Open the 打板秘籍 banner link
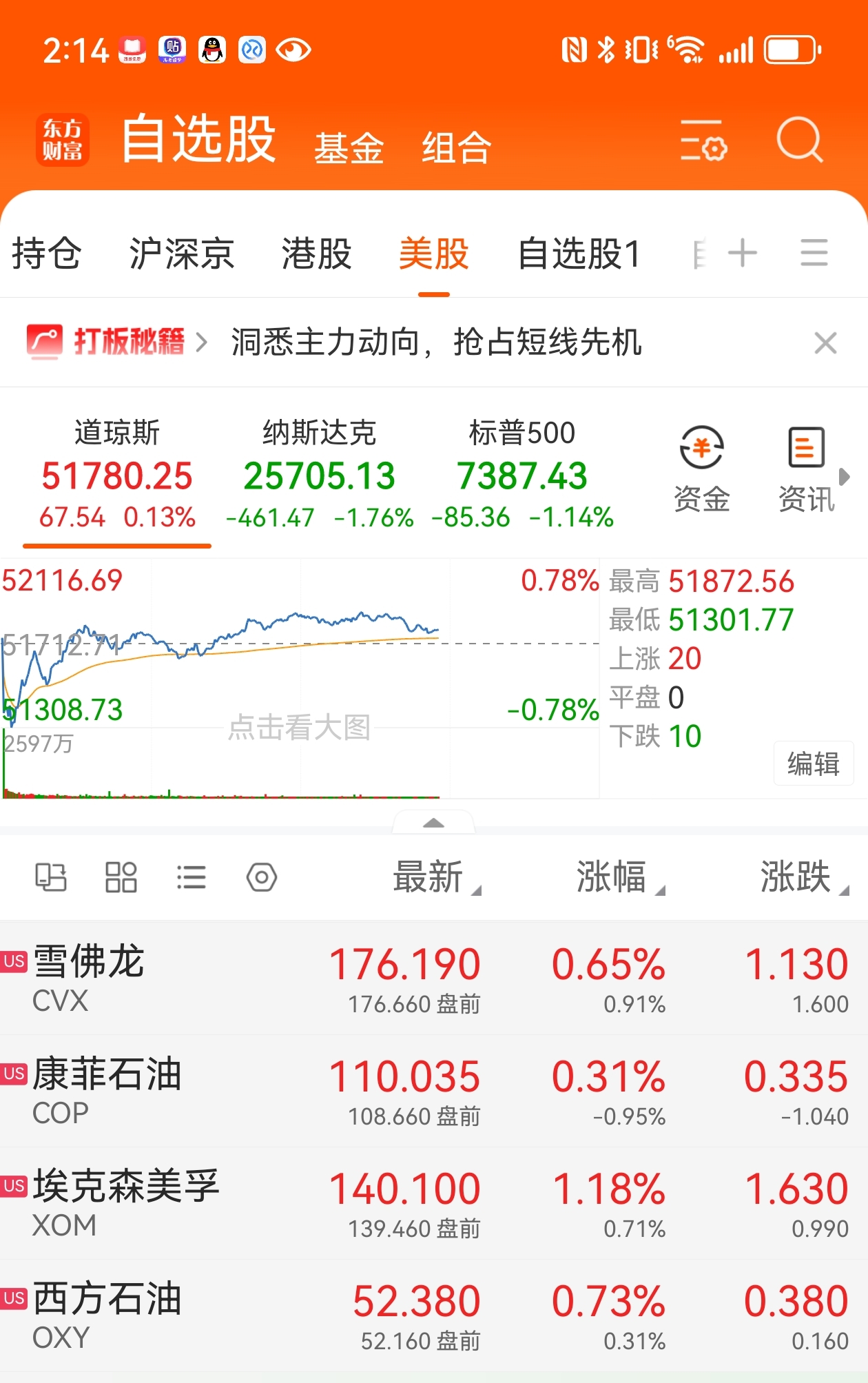 (117, 342)
